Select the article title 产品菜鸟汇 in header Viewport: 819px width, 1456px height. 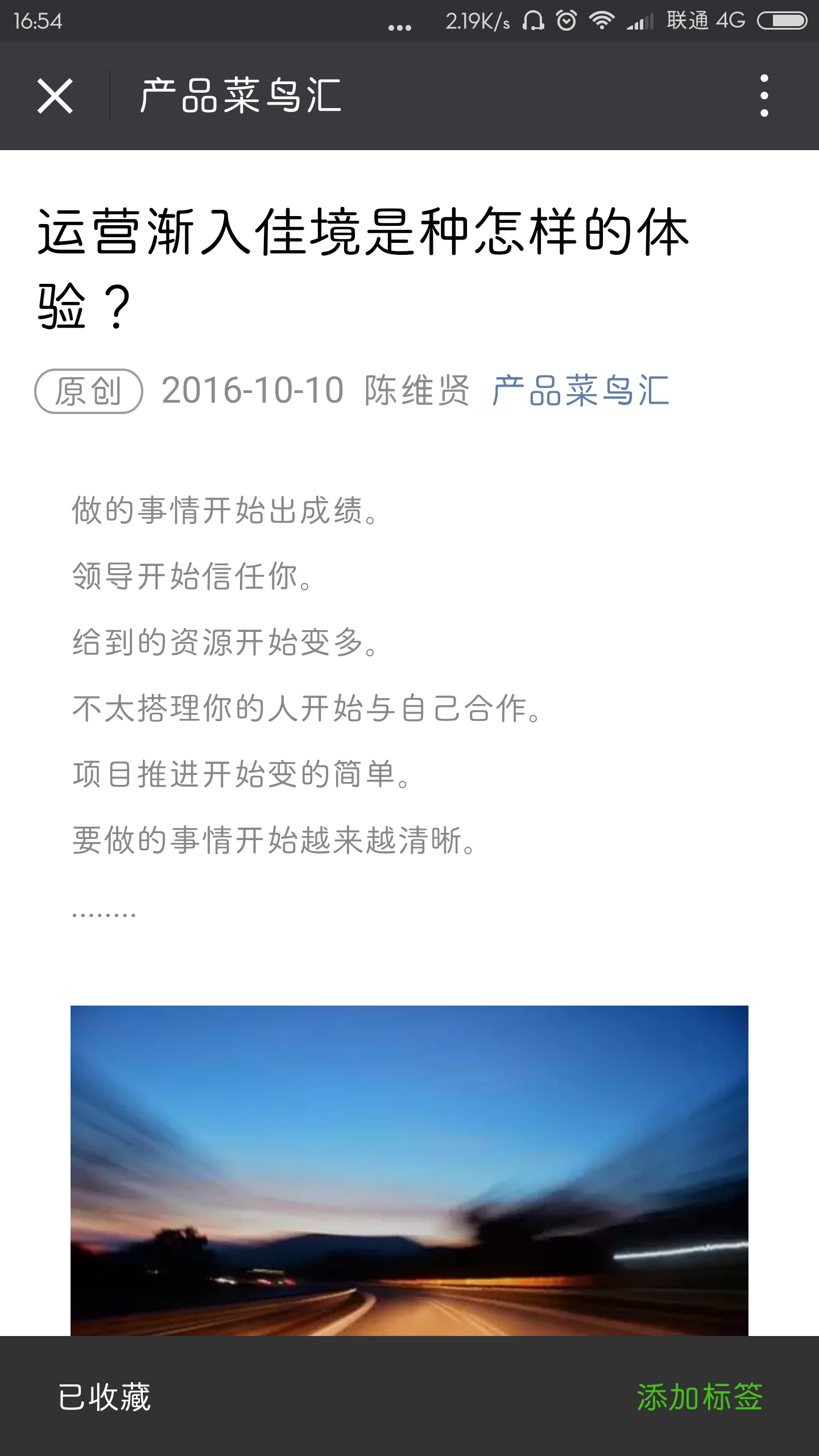point(239,96)
